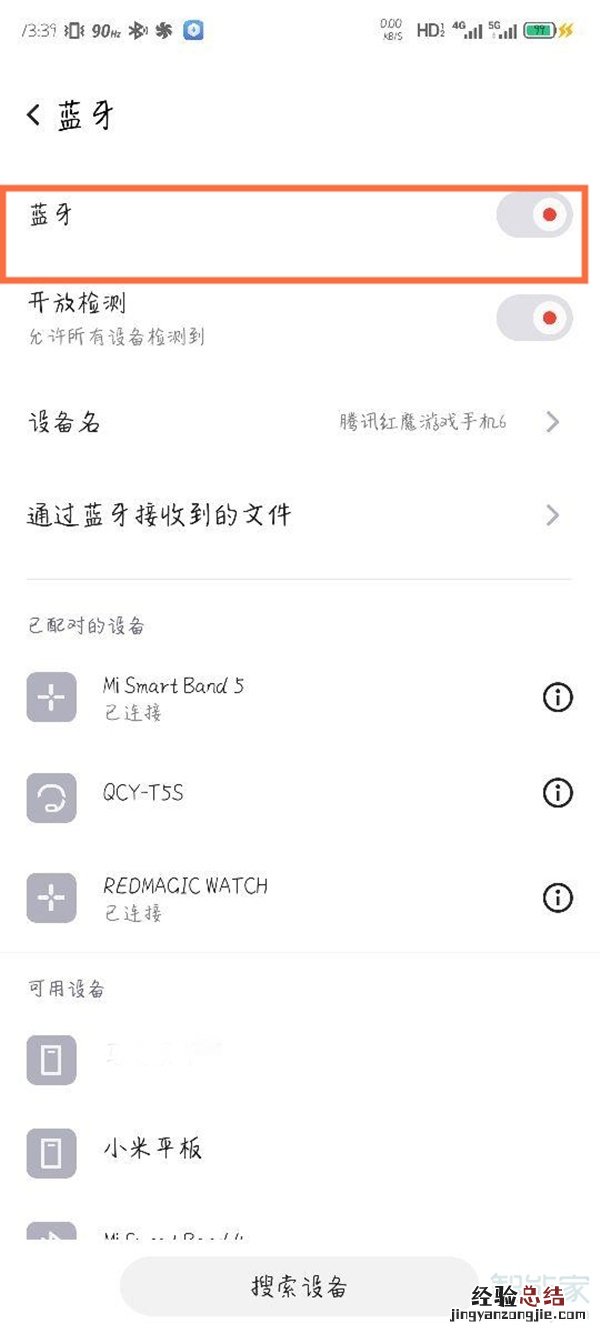Open info for QCY-T5S
This screenshot has width=600, height=1333.
tap(557, 794)
